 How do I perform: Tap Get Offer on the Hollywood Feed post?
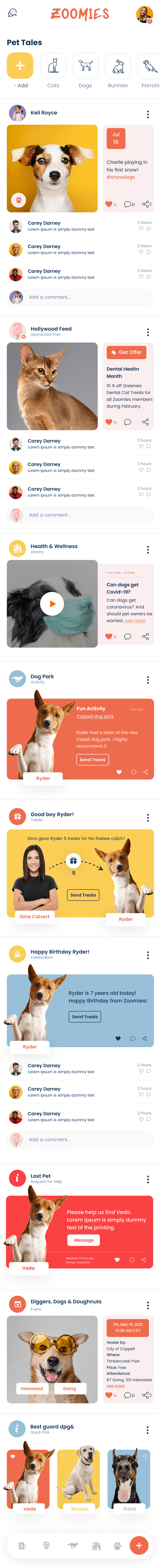point(127,353)
